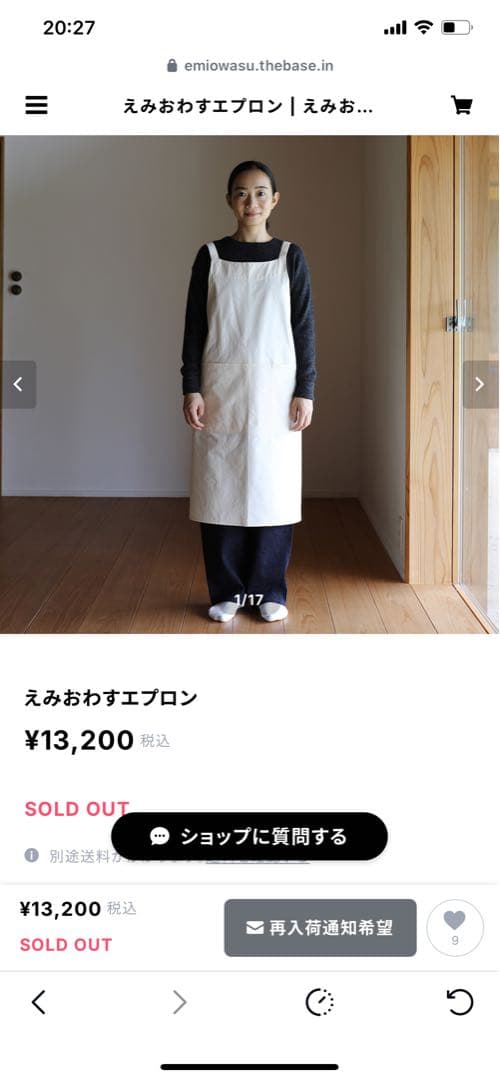The height and width of the screenshot is (1080, 500).
Task: Tap ショップに質問する to ask the shop
Action: pos(249,836)
